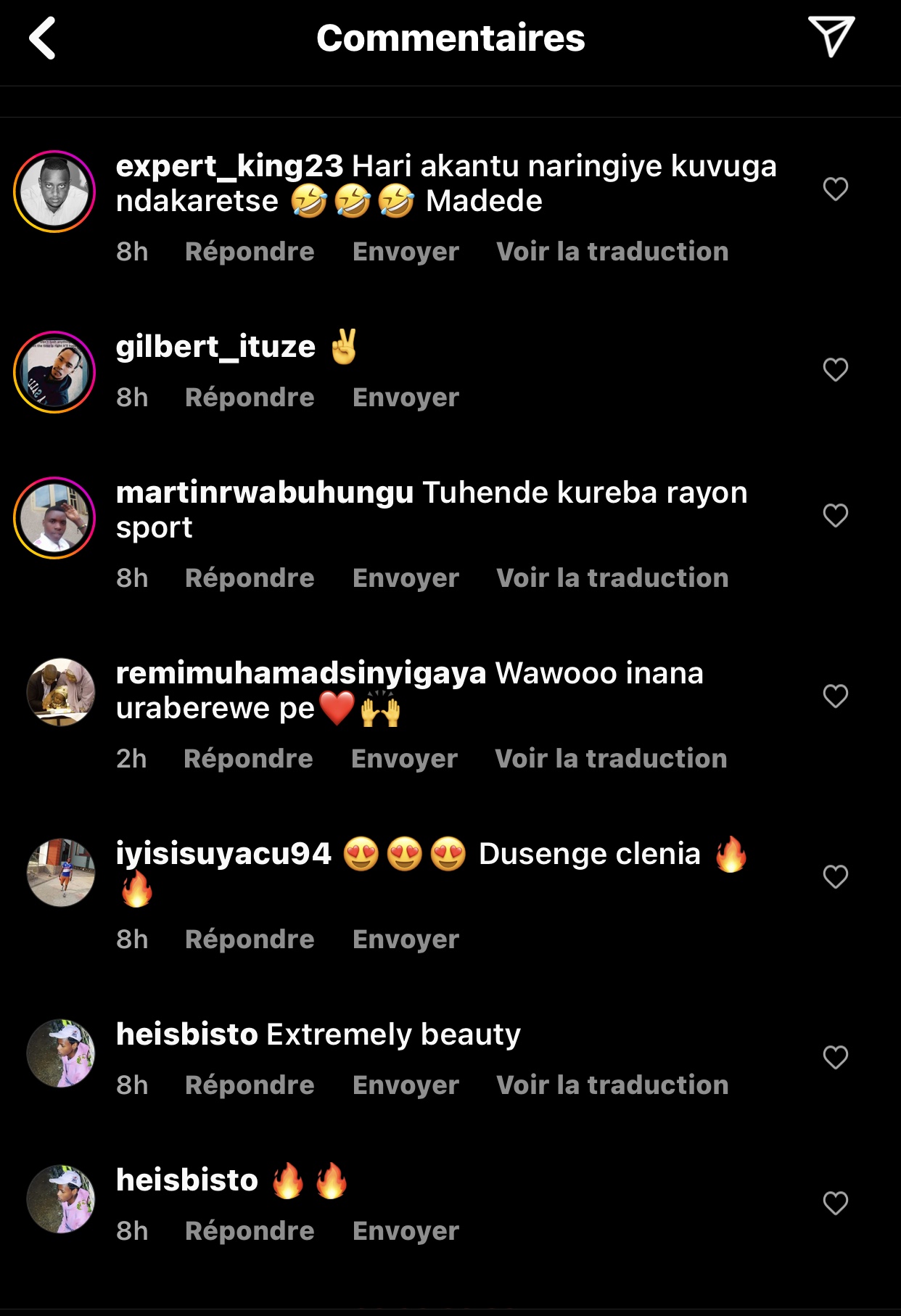Tap Envoyer under remimuhamadsinyigaya's comment
The width and height of the screenshot is (901, 1316).
coord(404,759)
